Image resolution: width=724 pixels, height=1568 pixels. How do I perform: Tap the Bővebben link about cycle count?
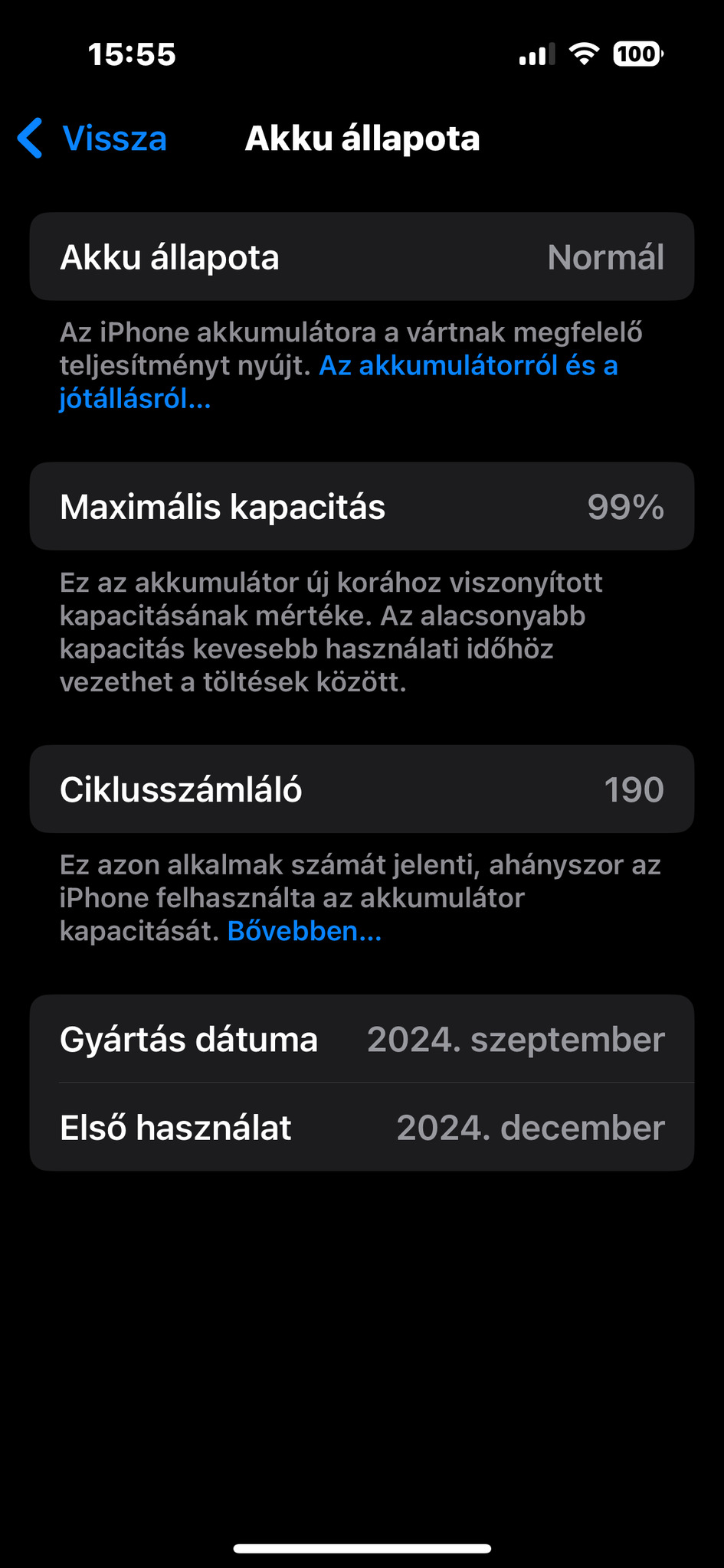pos(304,931)
